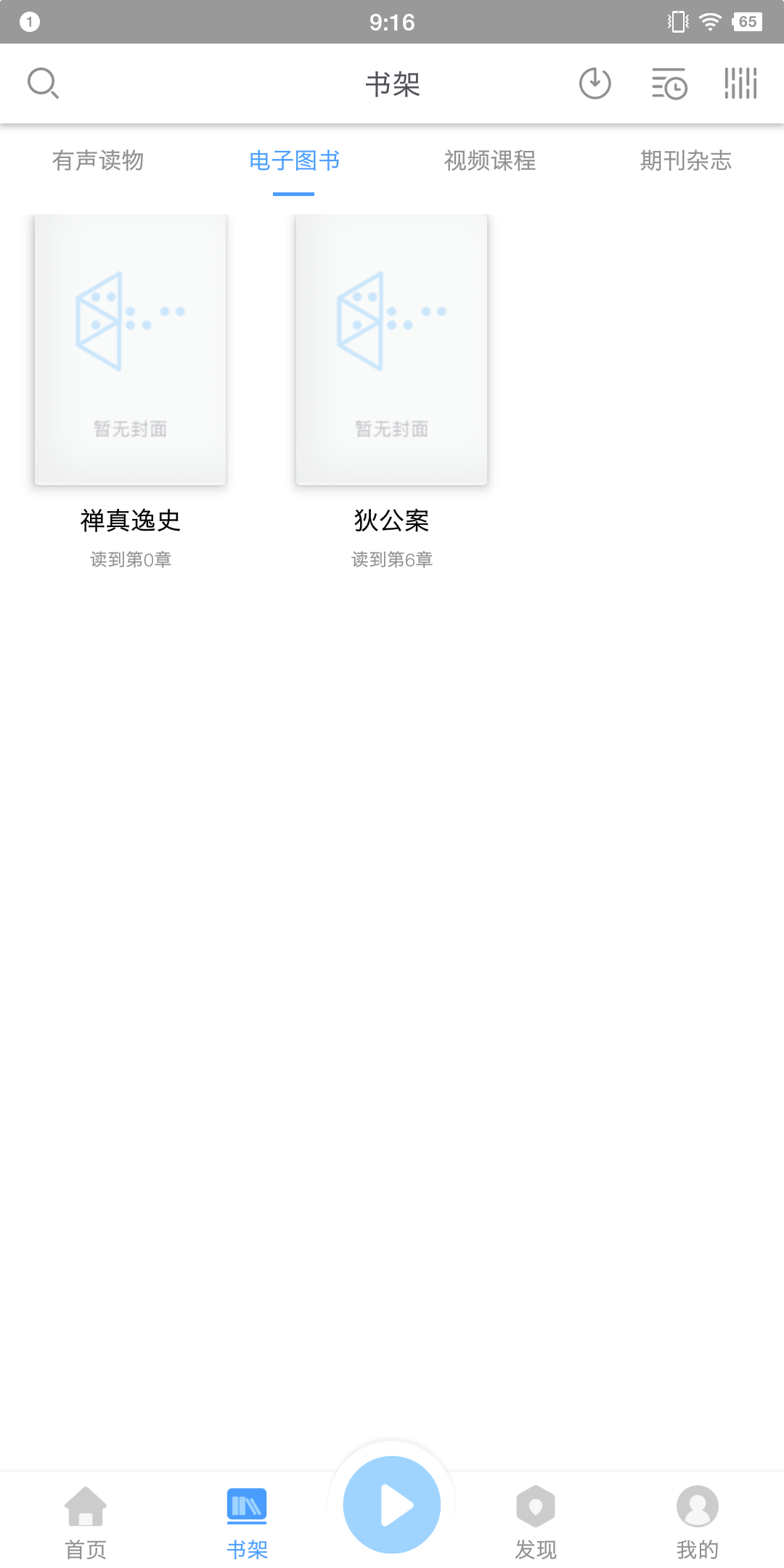Switch to the 视频课程 video courses tab
The image size is (784, 1568).
pyautogui.click(x=490, y=161)
